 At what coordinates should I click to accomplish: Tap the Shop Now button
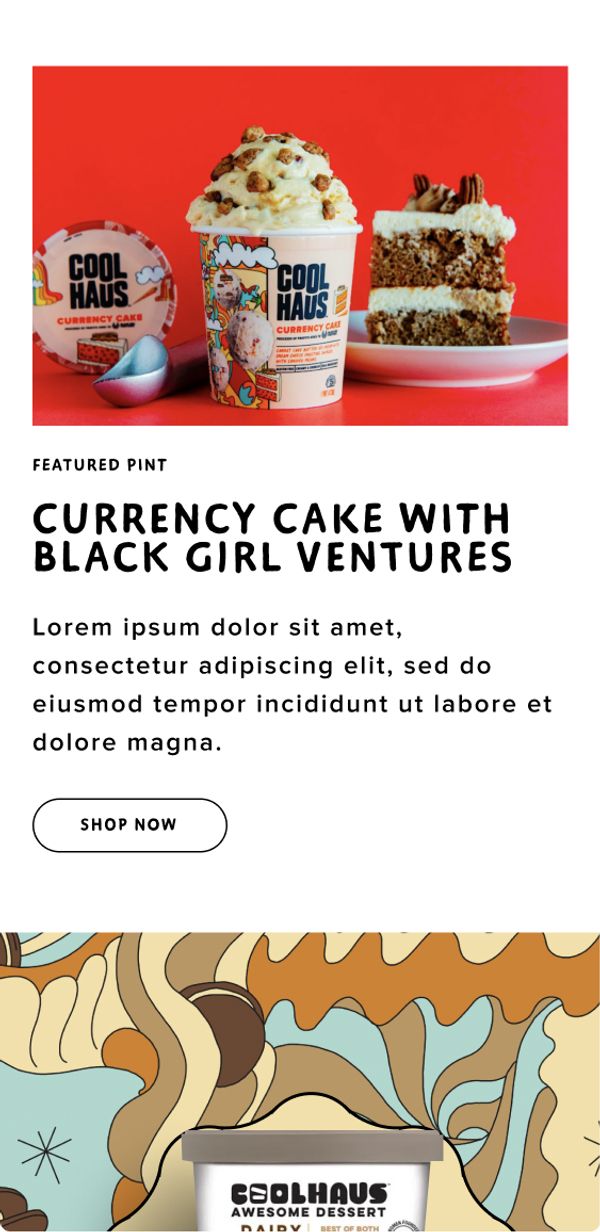point(129,825)
